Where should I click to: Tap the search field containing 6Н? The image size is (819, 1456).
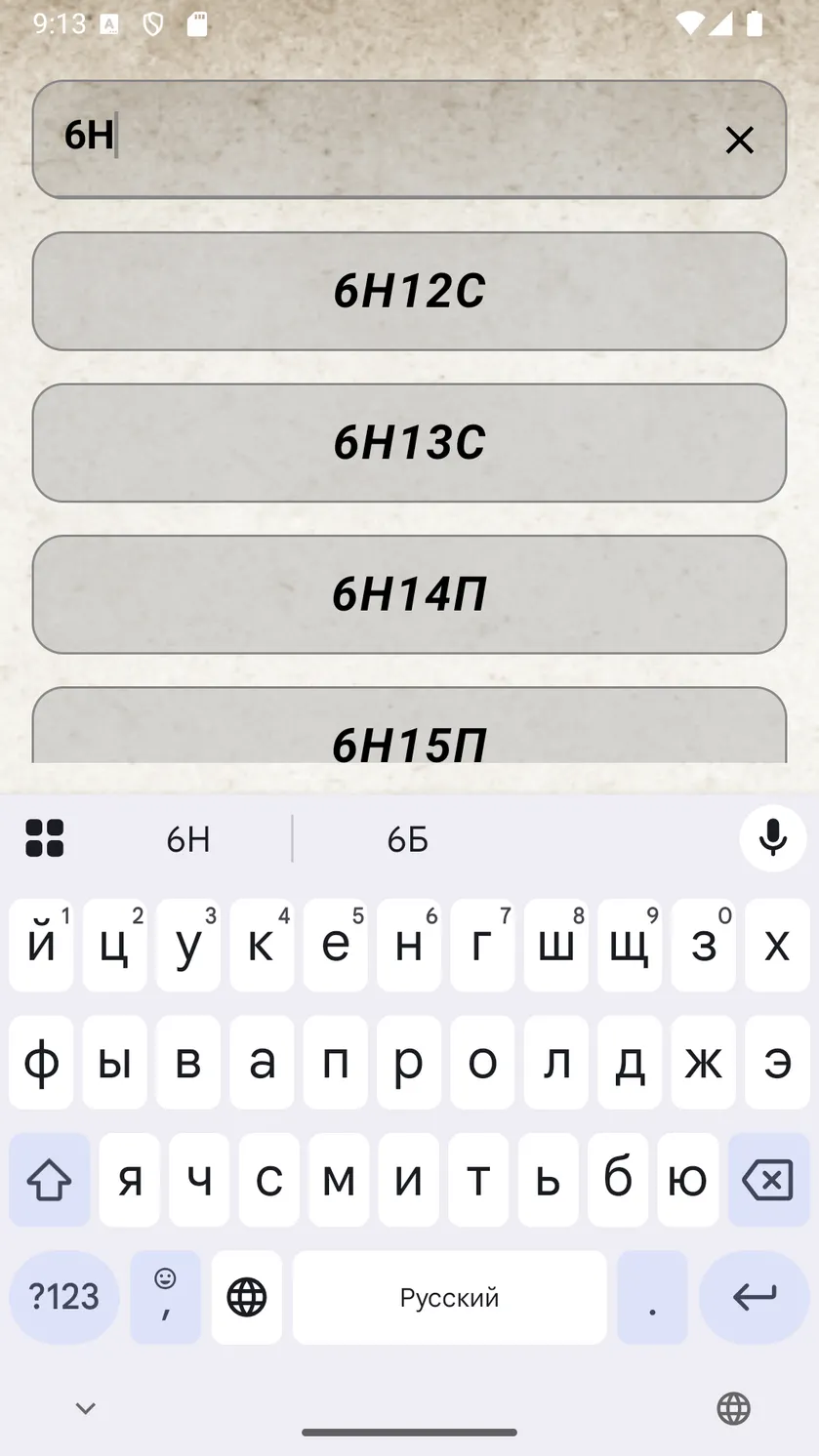pyautogui.click(x=409, y=140)
